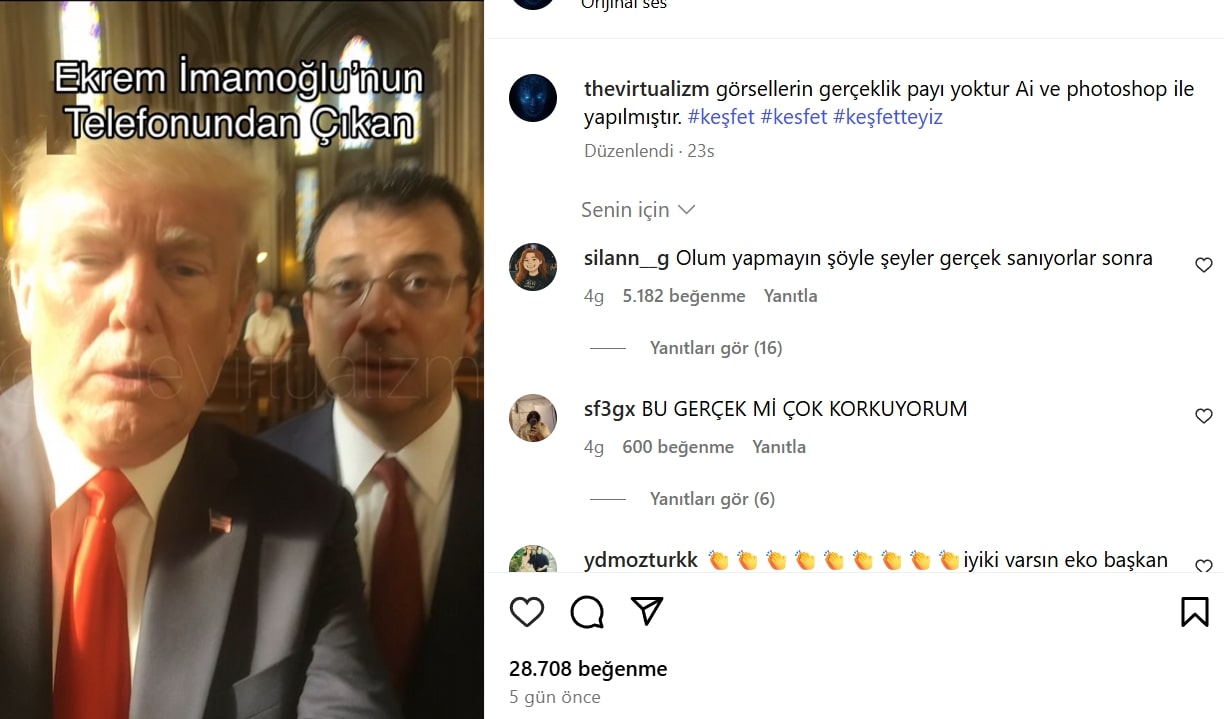Like this post with the heart icon
Screen dimensions: 1224x719
point(527,611)
